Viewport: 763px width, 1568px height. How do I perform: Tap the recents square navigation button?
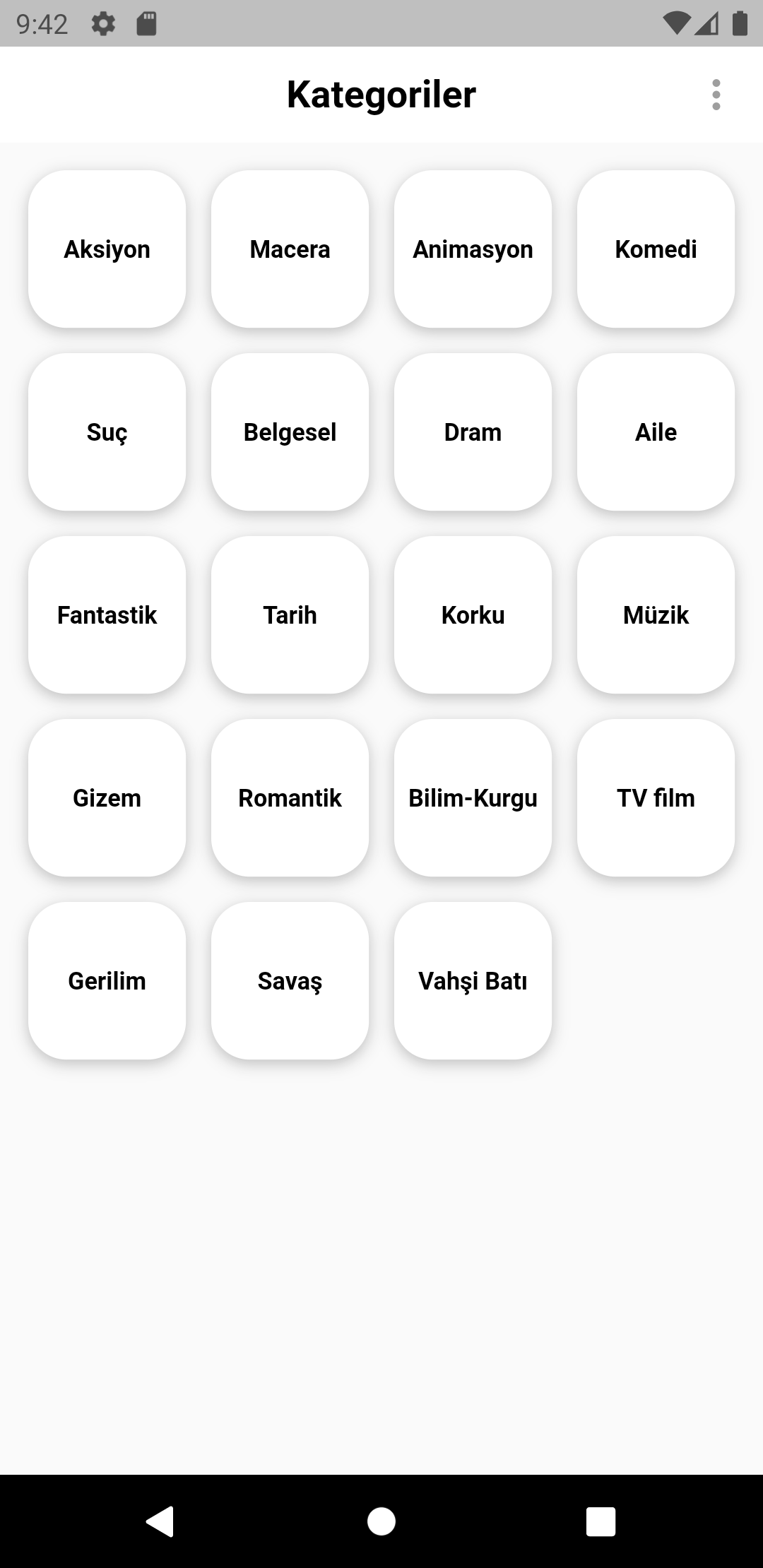pos(601,1522)
